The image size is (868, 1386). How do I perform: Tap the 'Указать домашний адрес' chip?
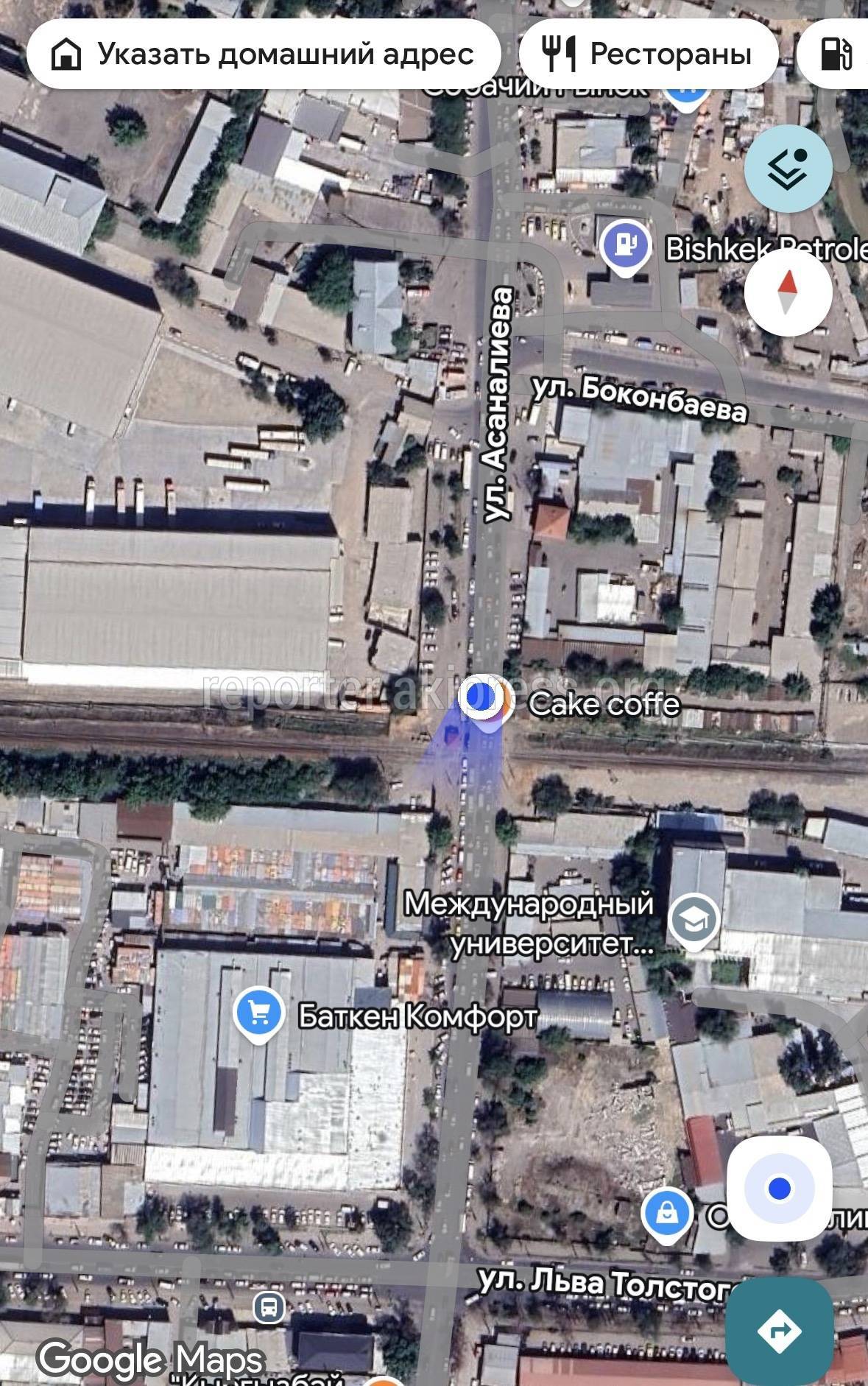(263, 54)
